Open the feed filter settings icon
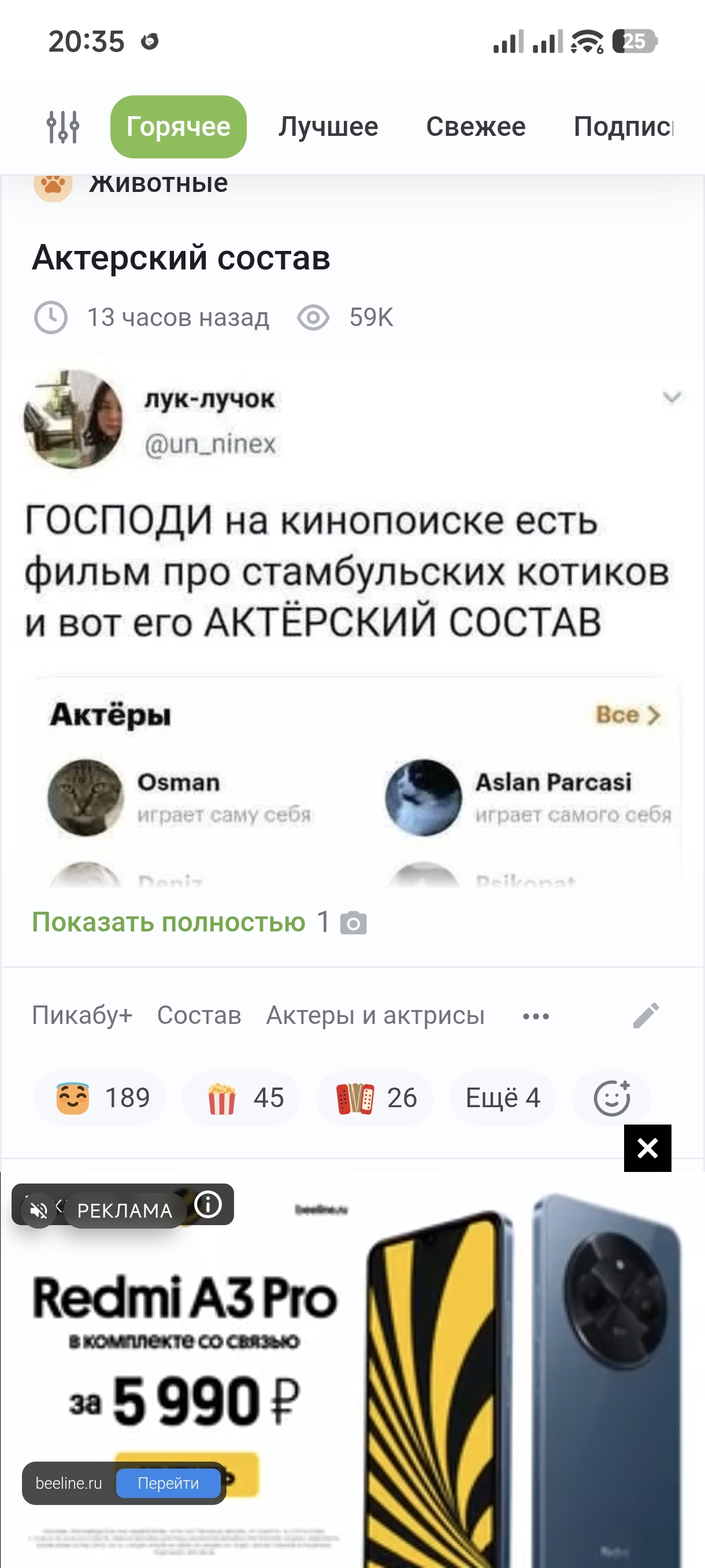The width and height of the screenshot is (705, 1568). tap(62, 127)
